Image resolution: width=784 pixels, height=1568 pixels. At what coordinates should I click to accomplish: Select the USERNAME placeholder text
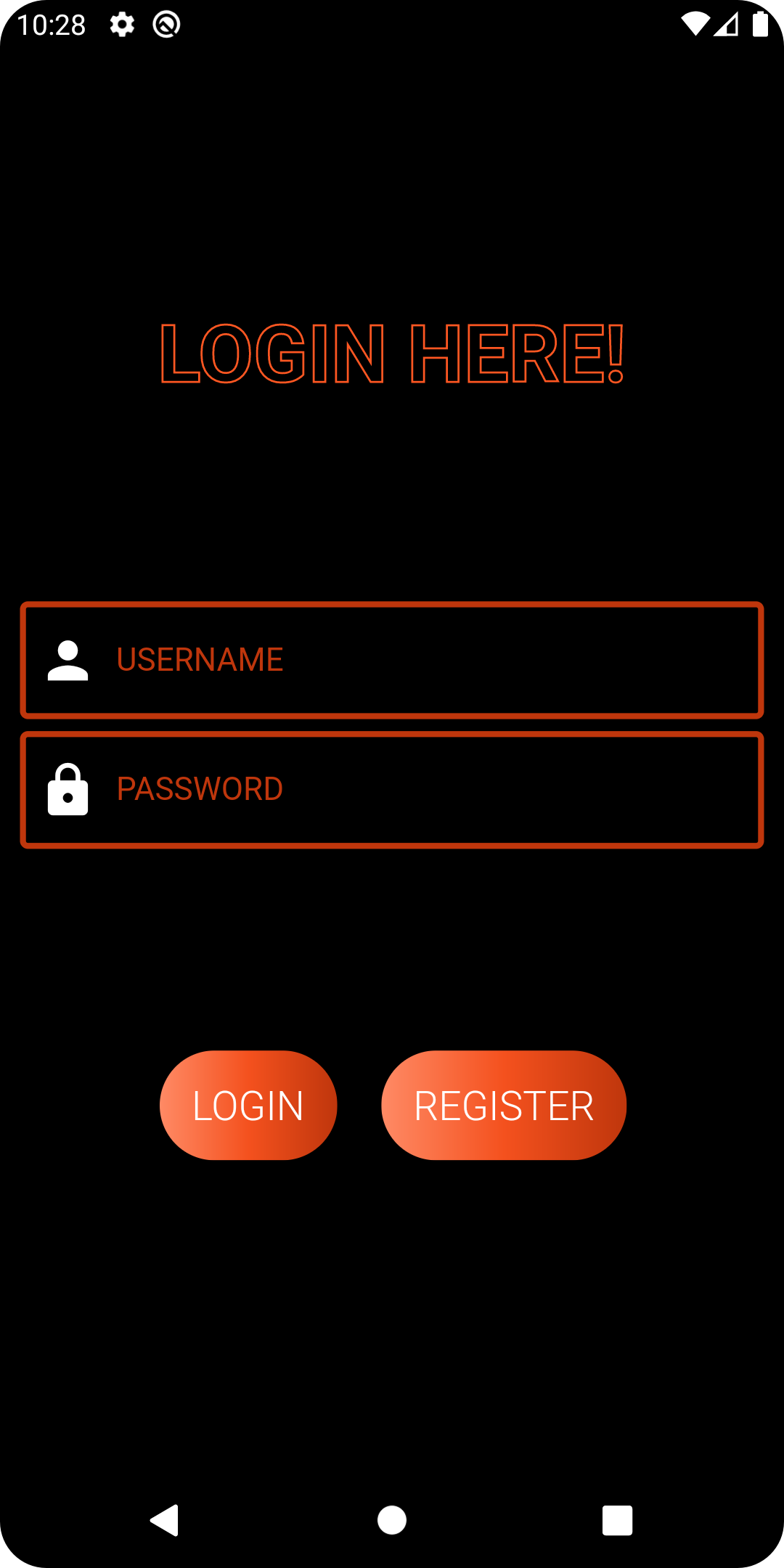201,659
